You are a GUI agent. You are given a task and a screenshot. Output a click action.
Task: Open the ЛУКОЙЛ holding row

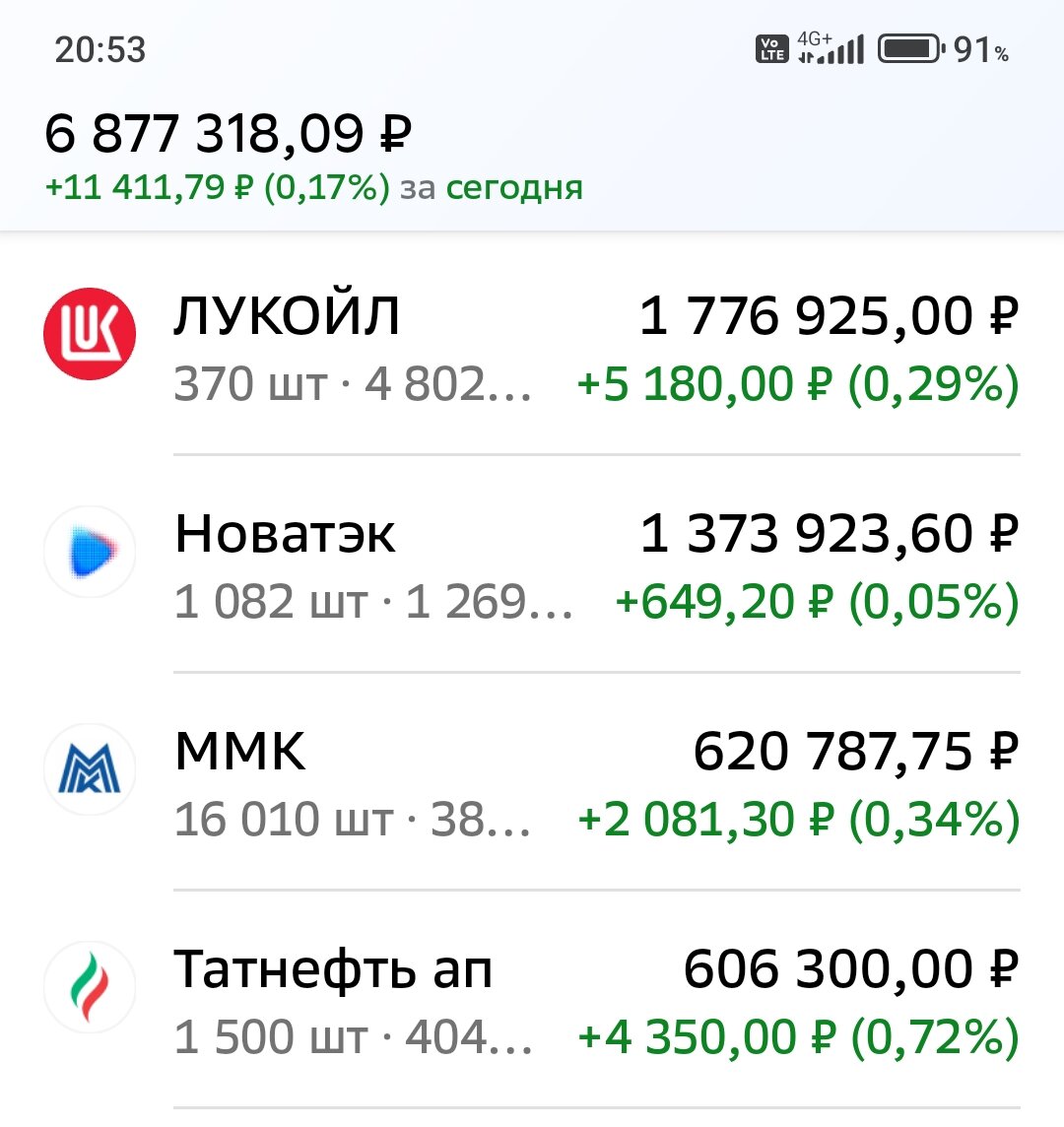[286, 315]
